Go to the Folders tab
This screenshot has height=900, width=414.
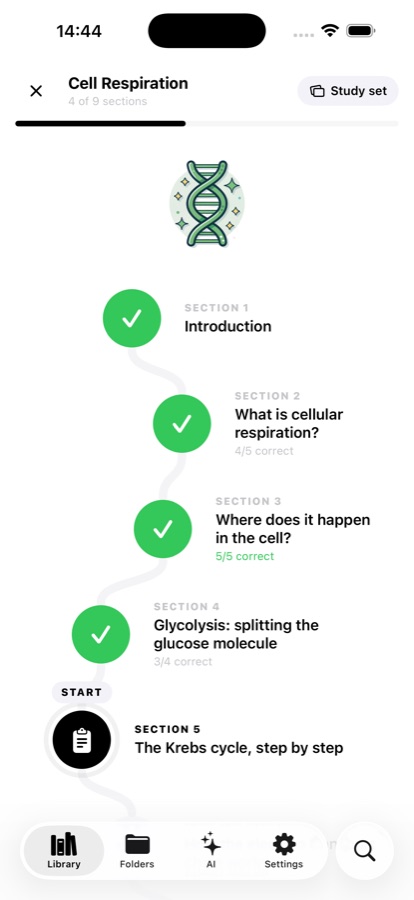click(137, 851)
